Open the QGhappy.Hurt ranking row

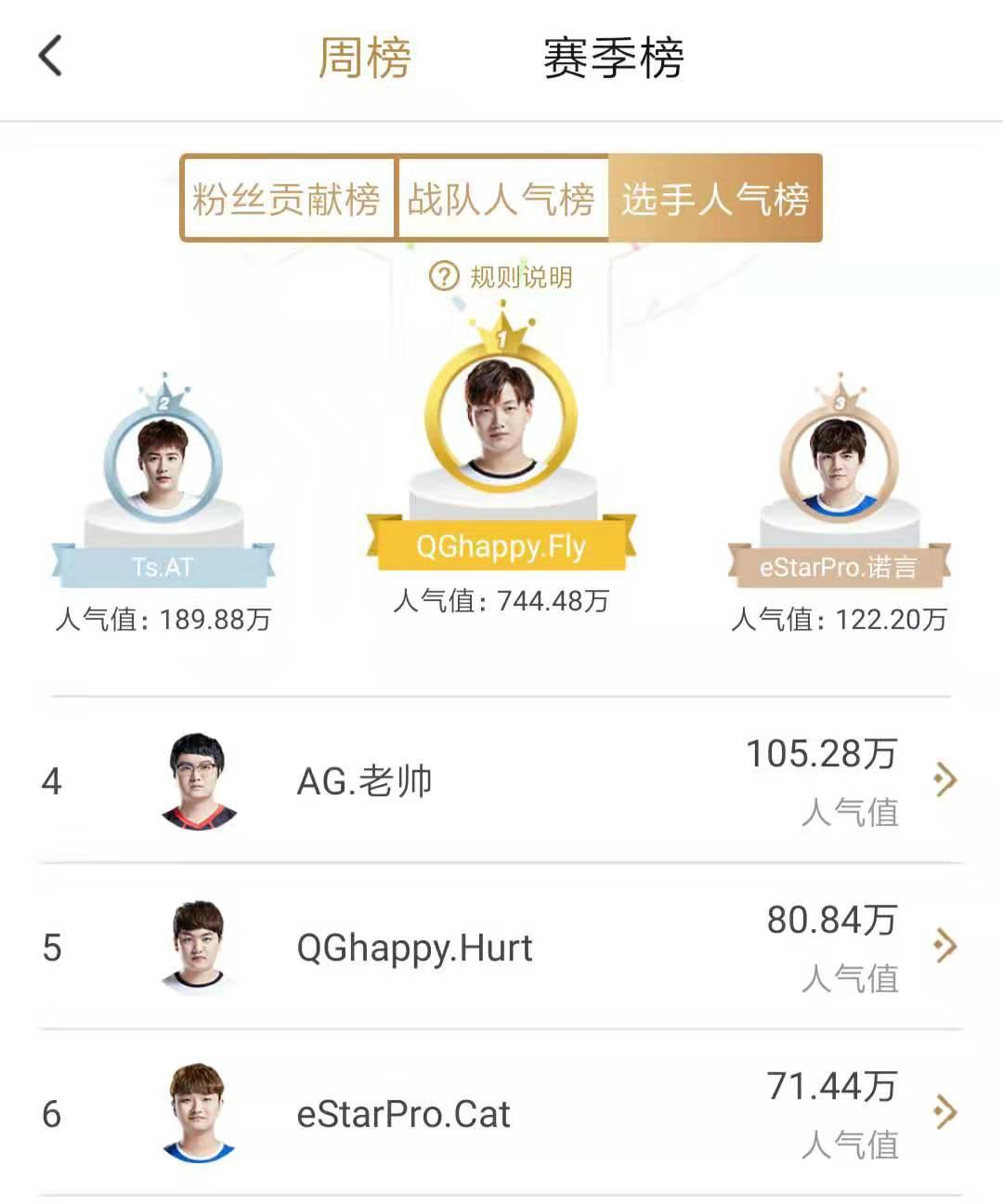(501, 947)
